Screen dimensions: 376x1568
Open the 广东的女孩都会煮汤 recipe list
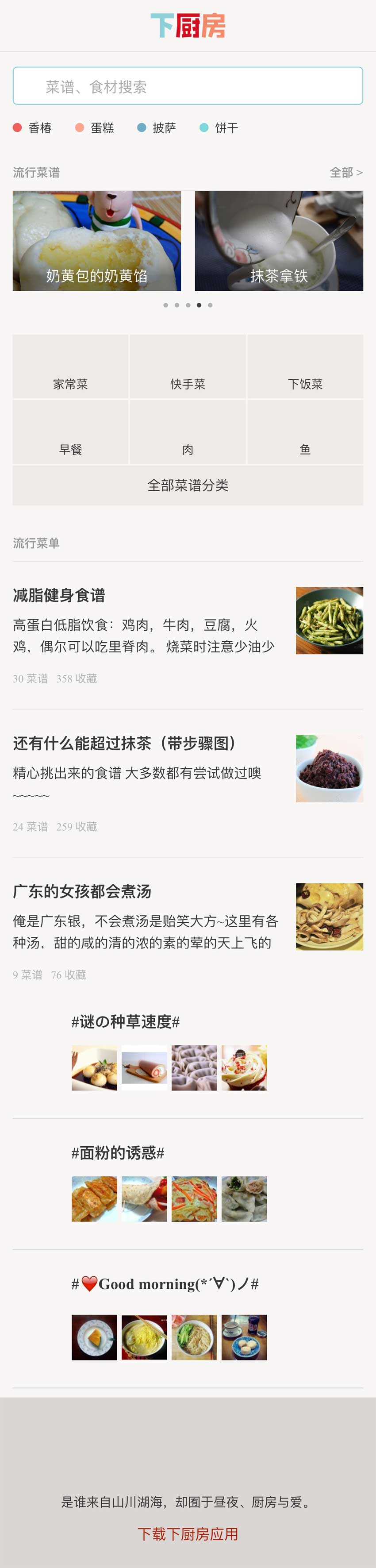click(x=82, y=891)
